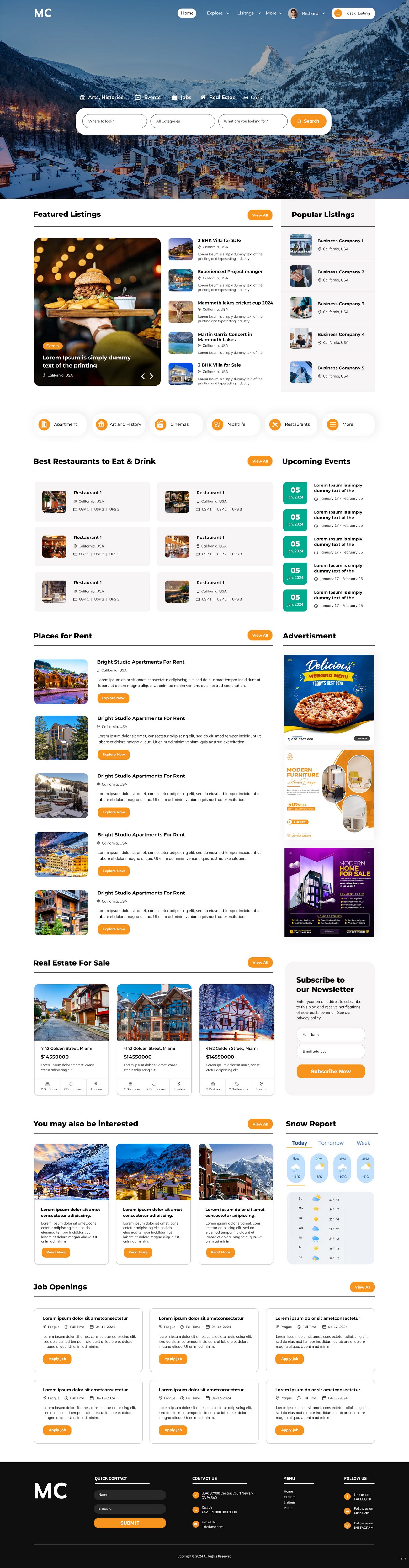Open the Explore dropdown in header
The height and width of the screenshot is (1568, 409).
218,13
